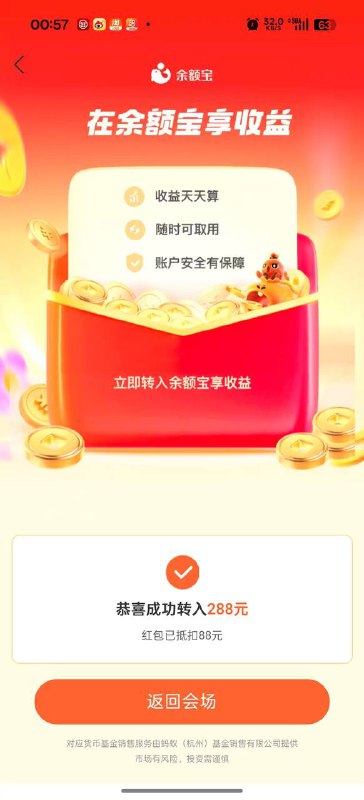Go back using the top-left arrow

19,65
